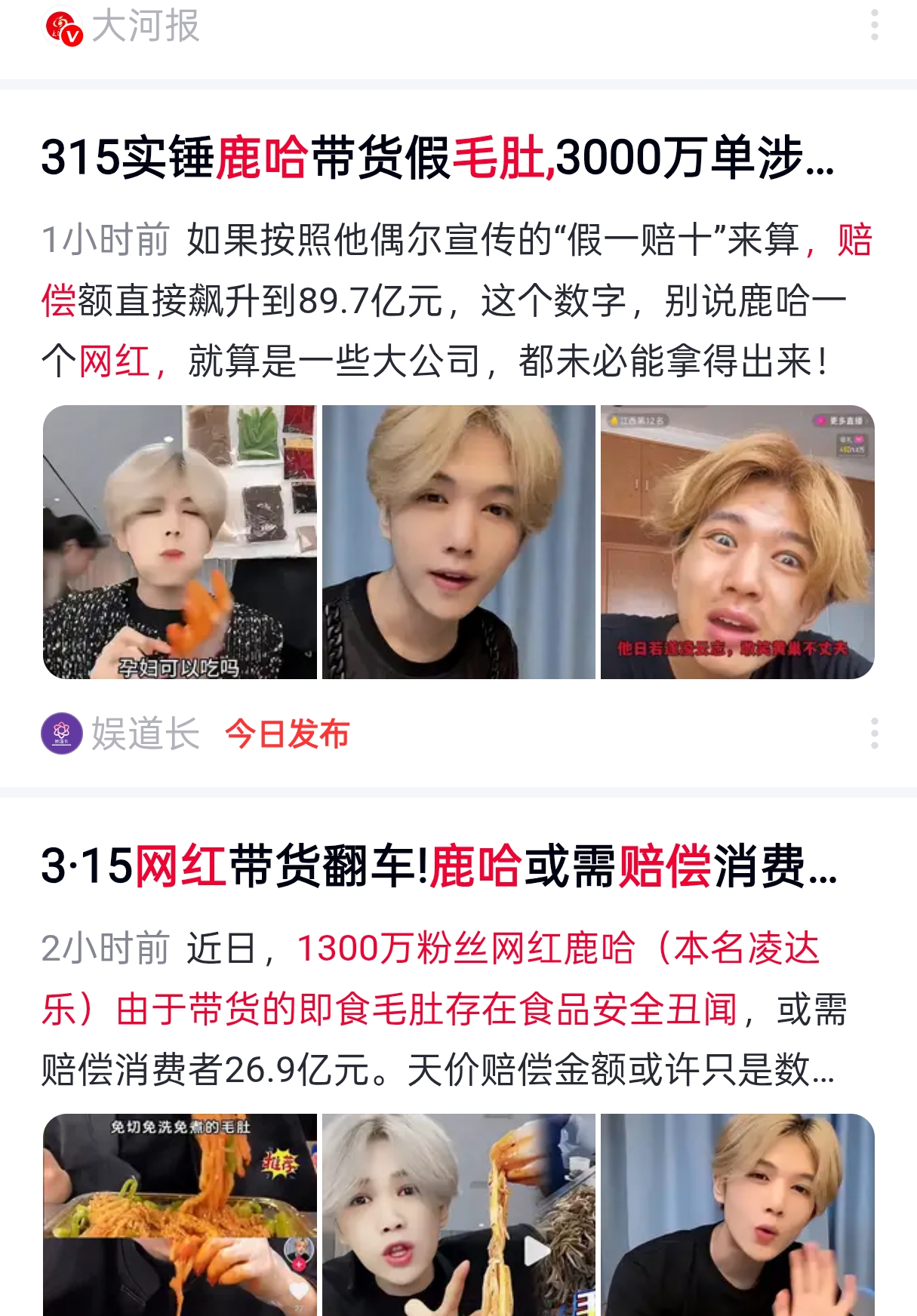Play the video thumbnail with noodles
The width and height of the screenshot is (917, 1316).
click(x=459, y=1213)
